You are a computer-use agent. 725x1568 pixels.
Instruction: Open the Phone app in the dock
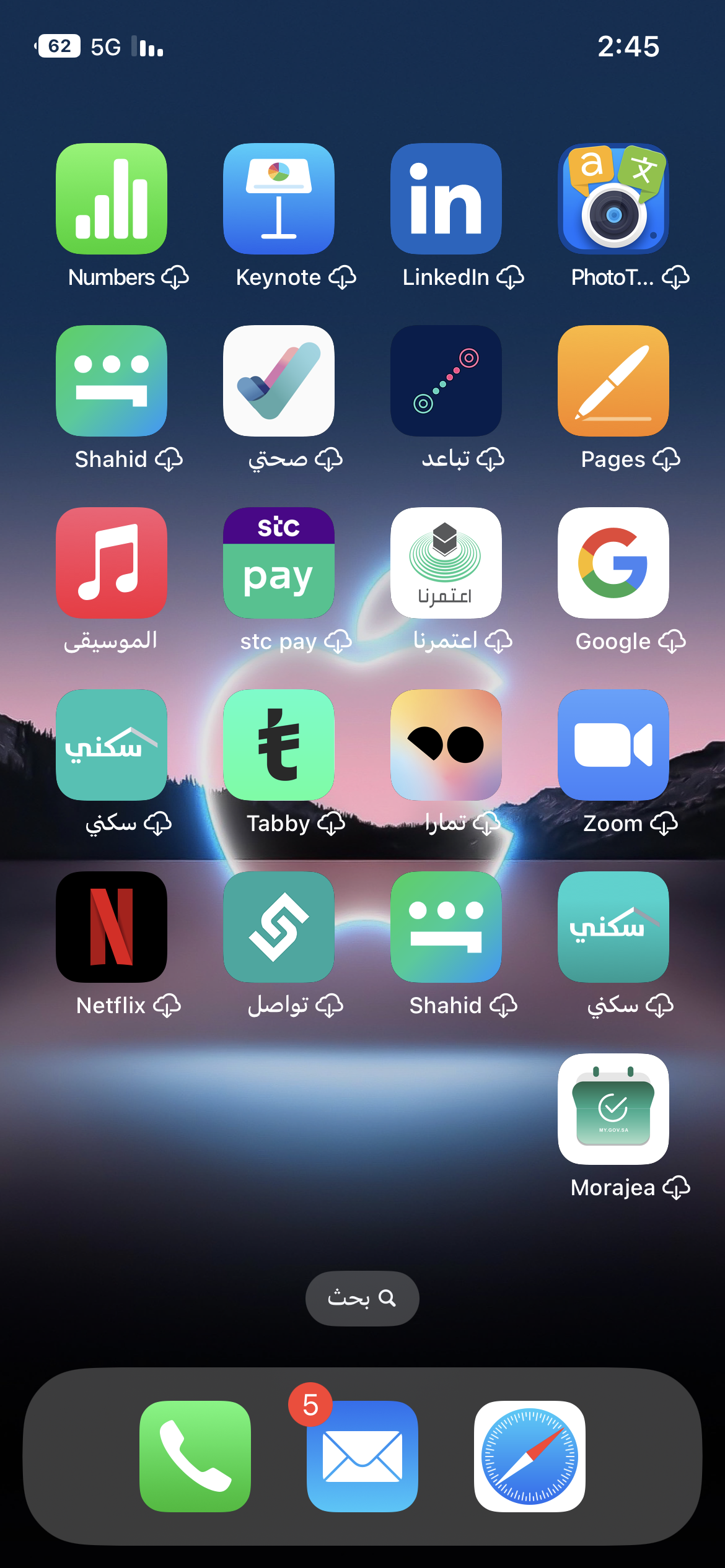click(x=195, y=1456)
